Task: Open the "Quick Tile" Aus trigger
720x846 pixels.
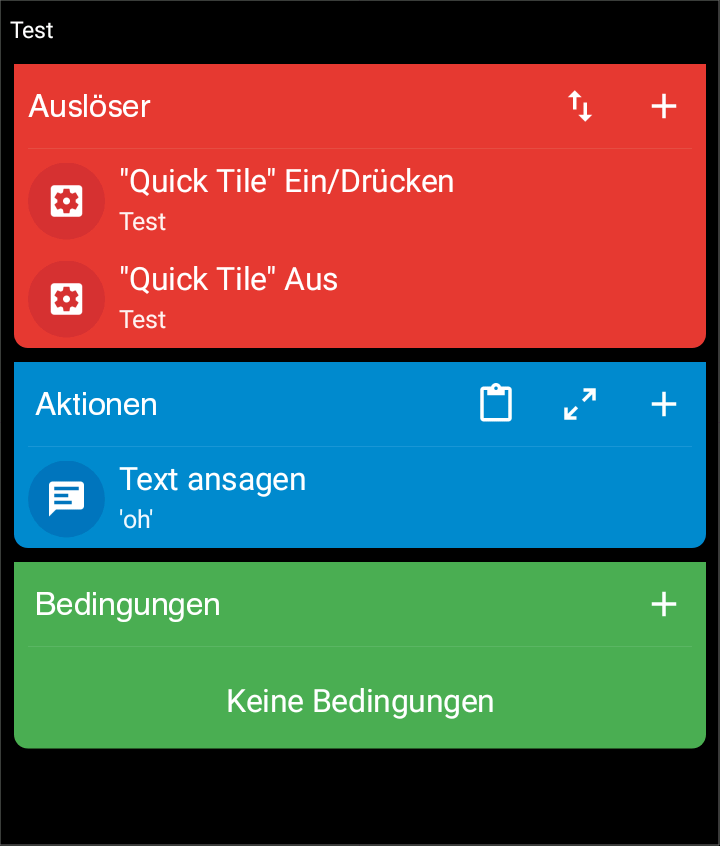Action: click(x=228, y=297)
